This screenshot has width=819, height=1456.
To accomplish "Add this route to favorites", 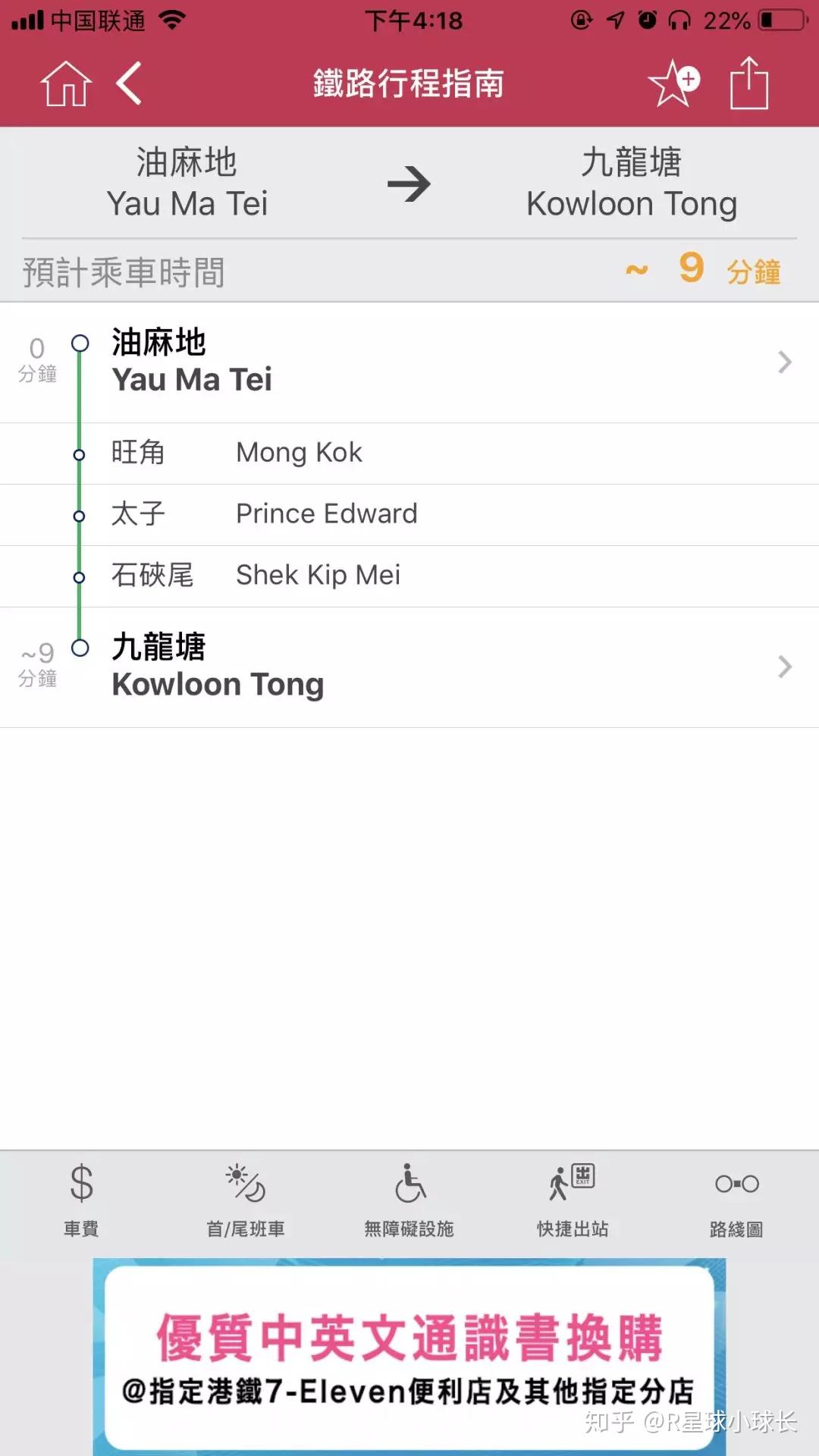I will pyautogui.click(x=673, y=83).
